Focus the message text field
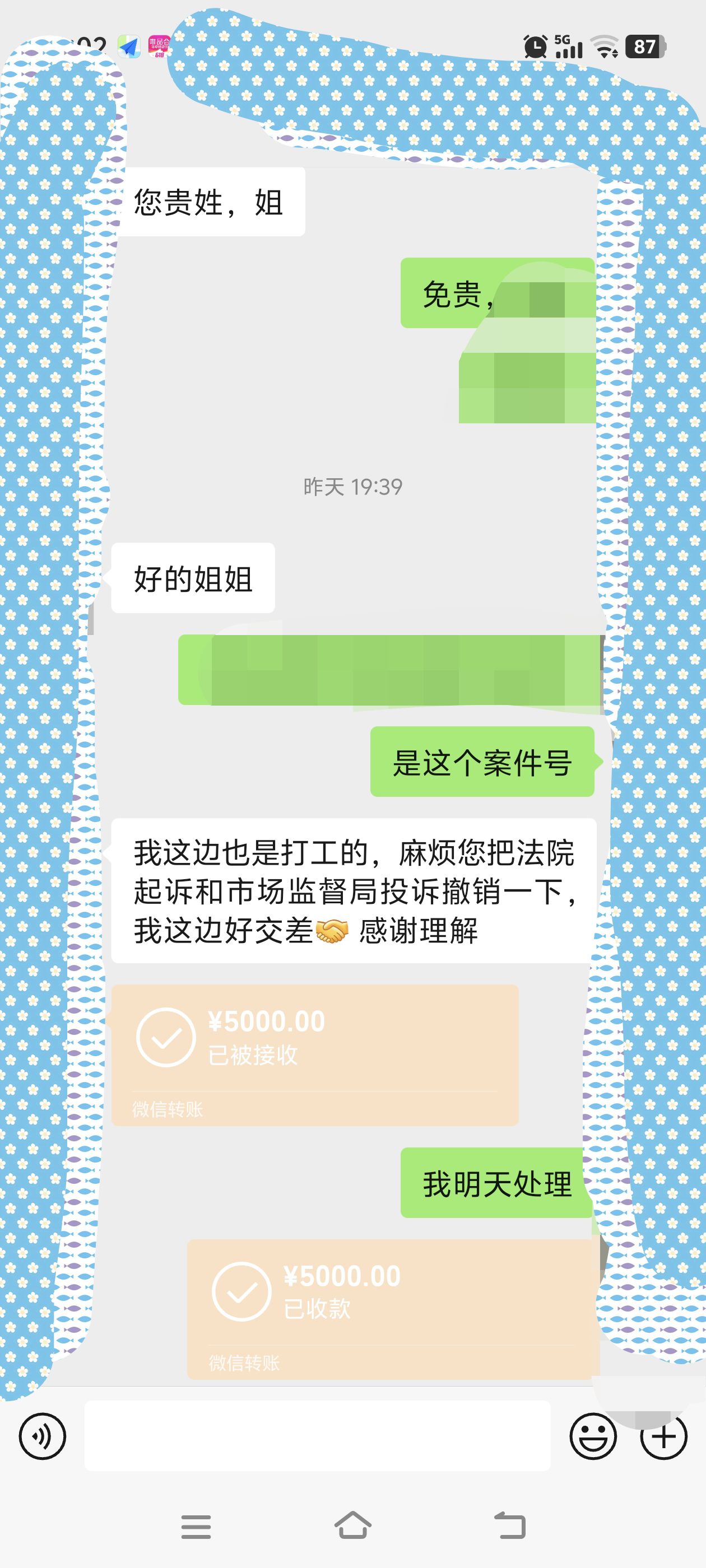This screenshot has height=1568, width=706. 317,1436
